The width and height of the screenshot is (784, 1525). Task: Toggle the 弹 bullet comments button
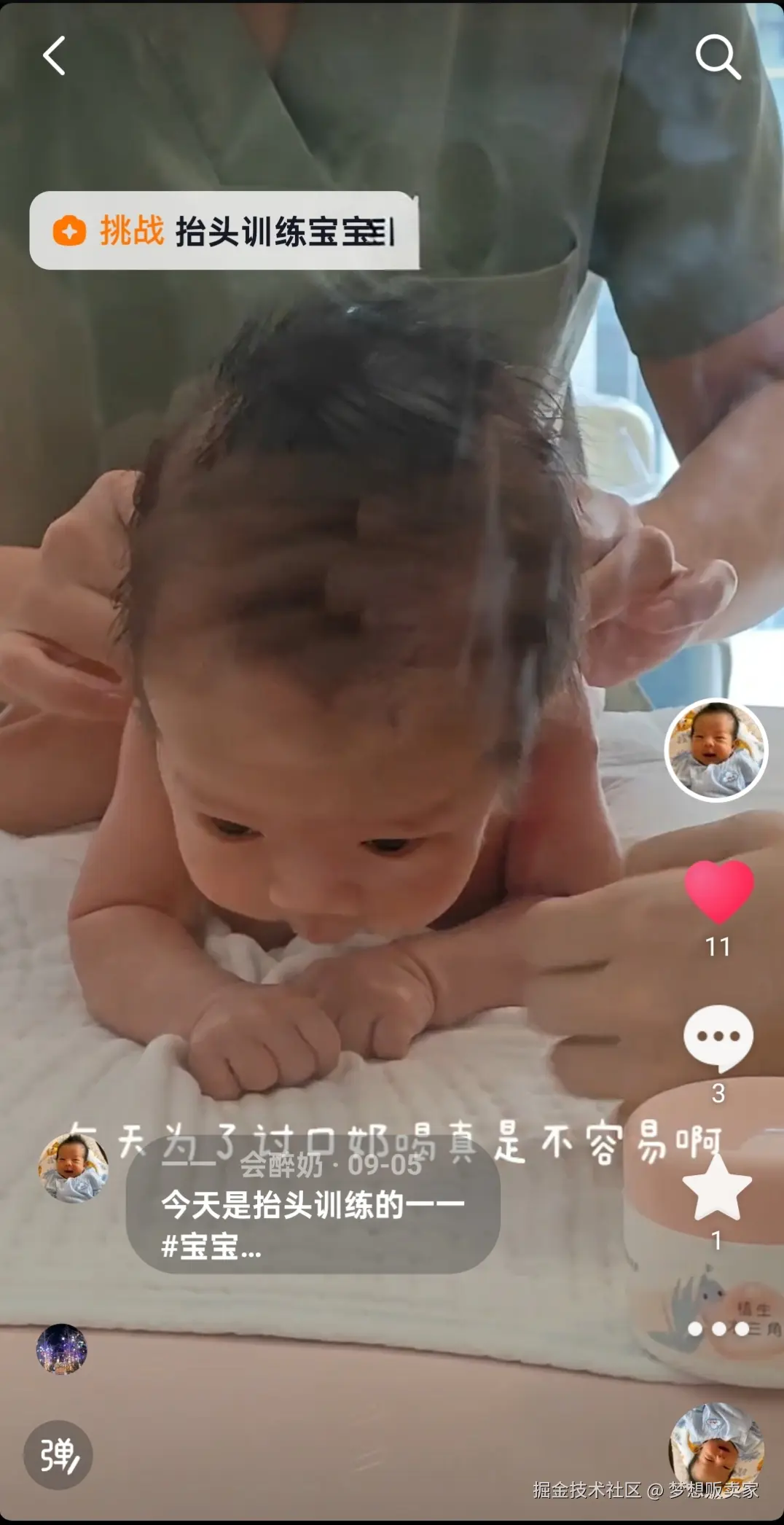click(x=58, y=1454)
